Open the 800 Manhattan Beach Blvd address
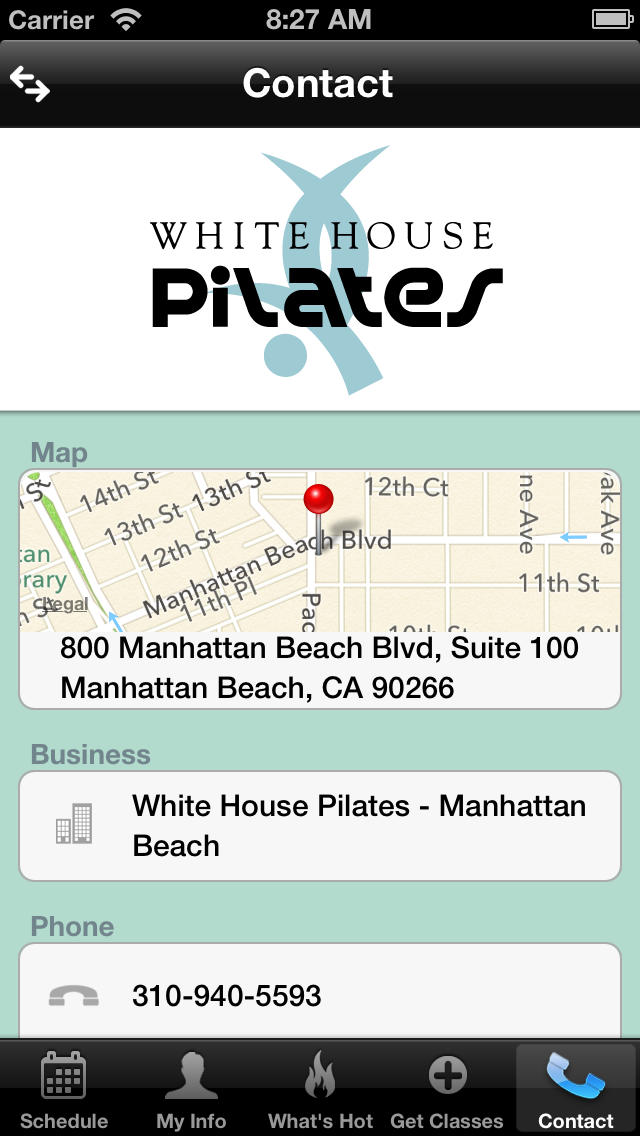Image resolution: width=640 pixels, height=1136 pixels. pos(320,668)
